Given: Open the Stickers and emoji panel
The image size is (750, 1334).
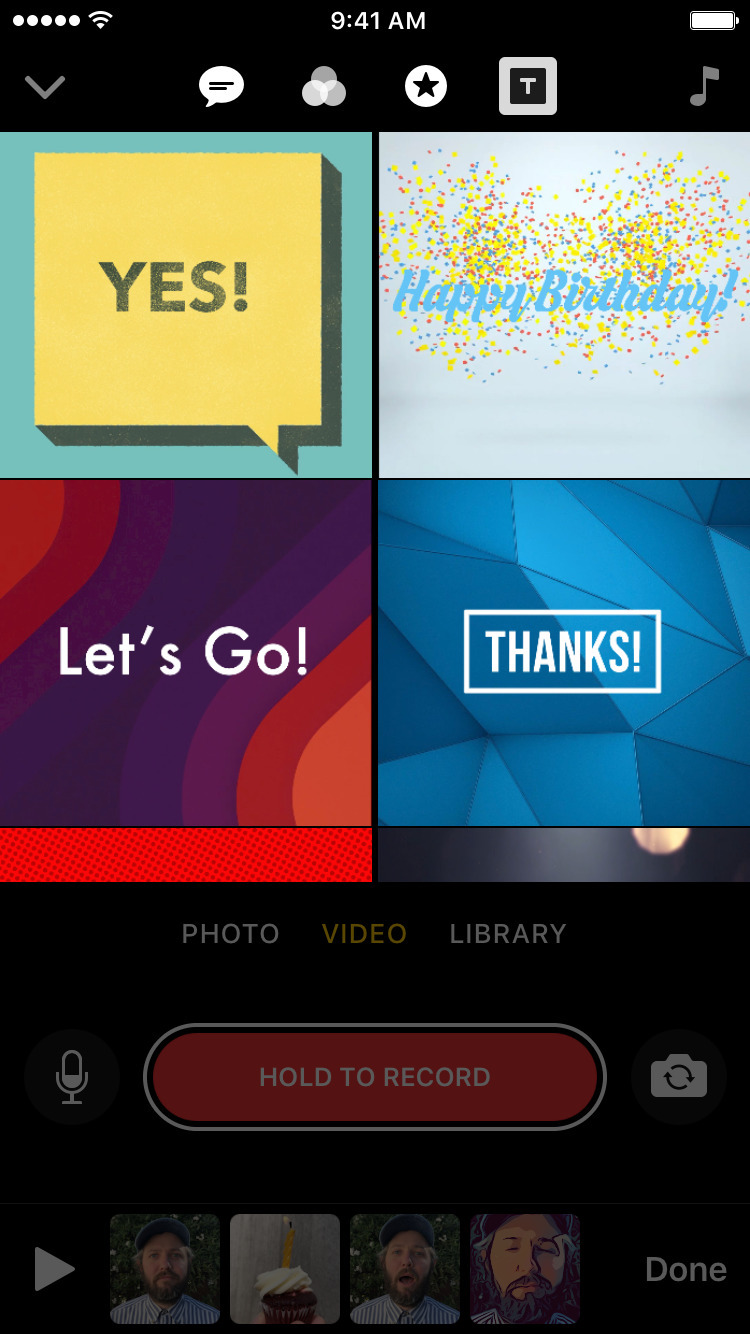Looking at the screenshot, I should coord(426,86).
